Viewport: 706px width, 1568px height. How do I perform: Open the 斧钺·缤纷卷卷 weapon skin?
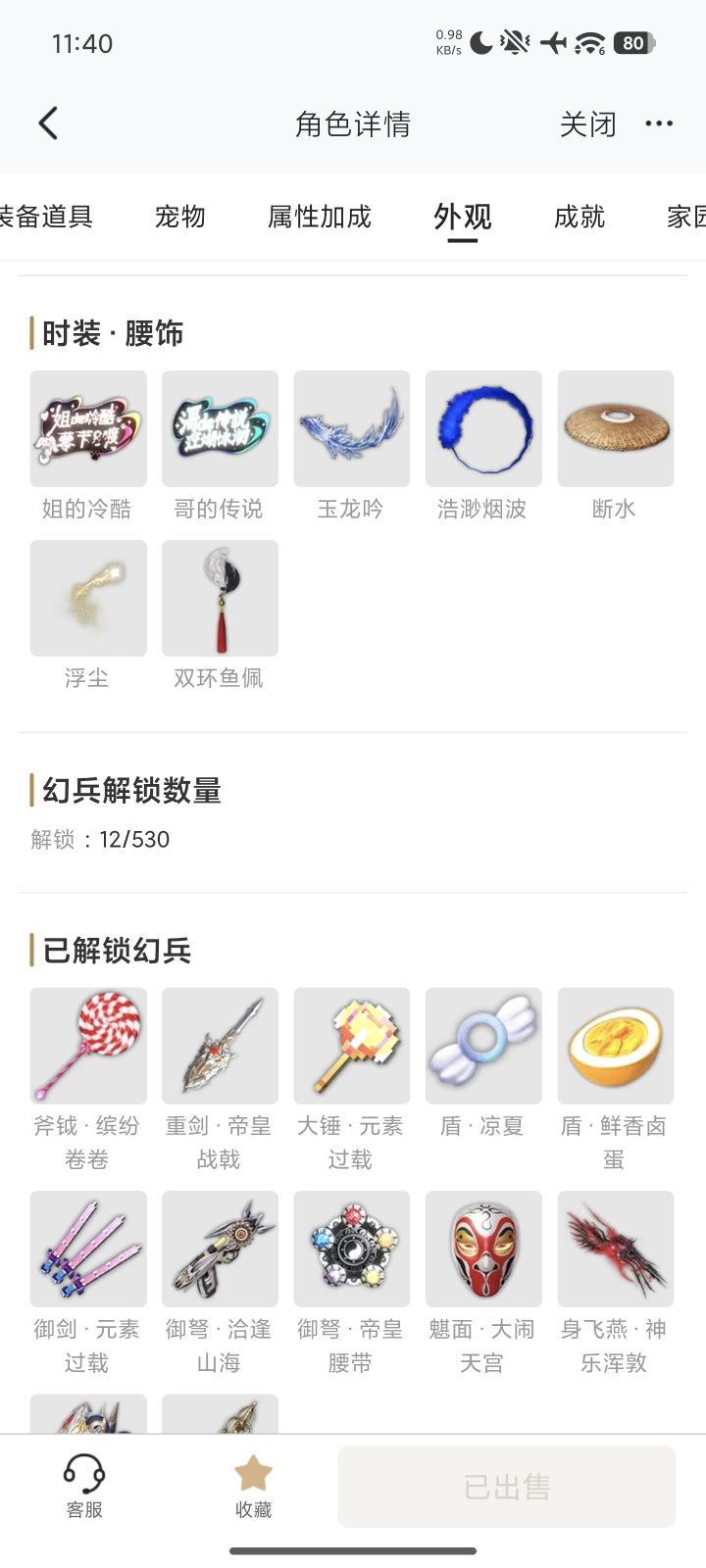(88, 1046)
